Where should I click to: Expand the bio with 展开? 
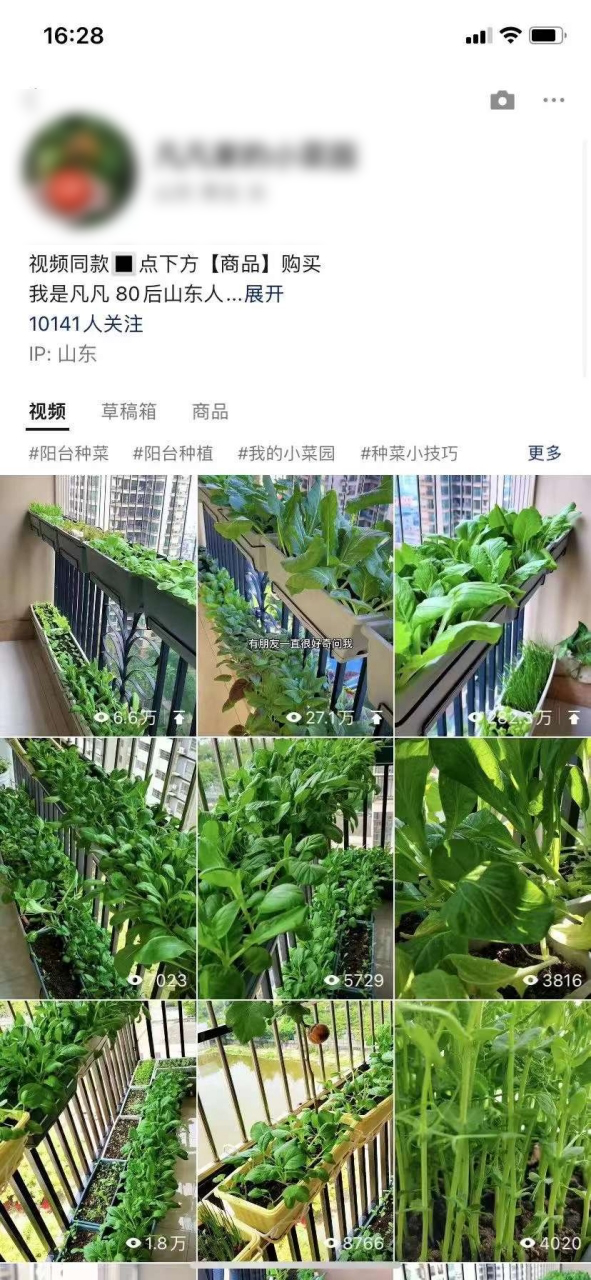tap(264, 294)
